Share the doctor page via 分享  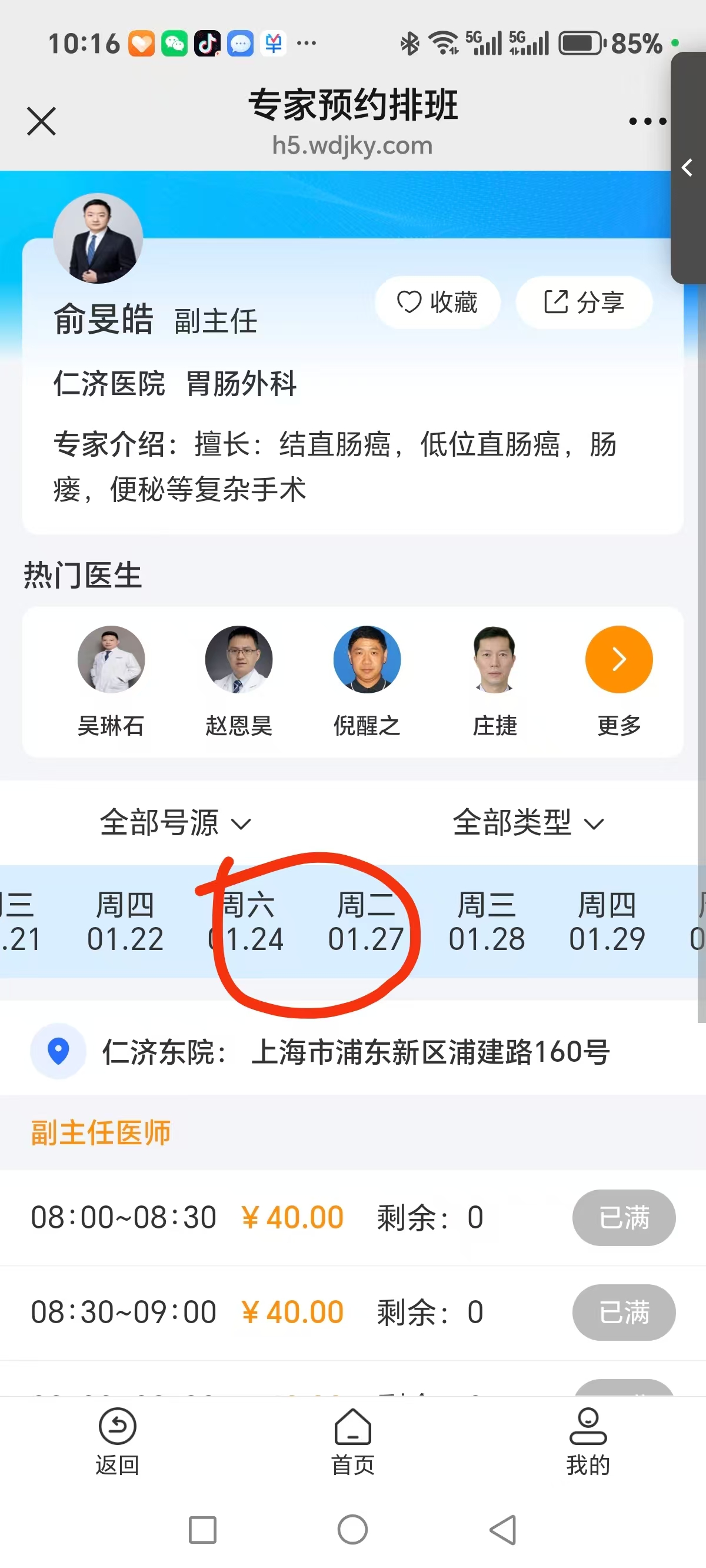click(584, 303)
